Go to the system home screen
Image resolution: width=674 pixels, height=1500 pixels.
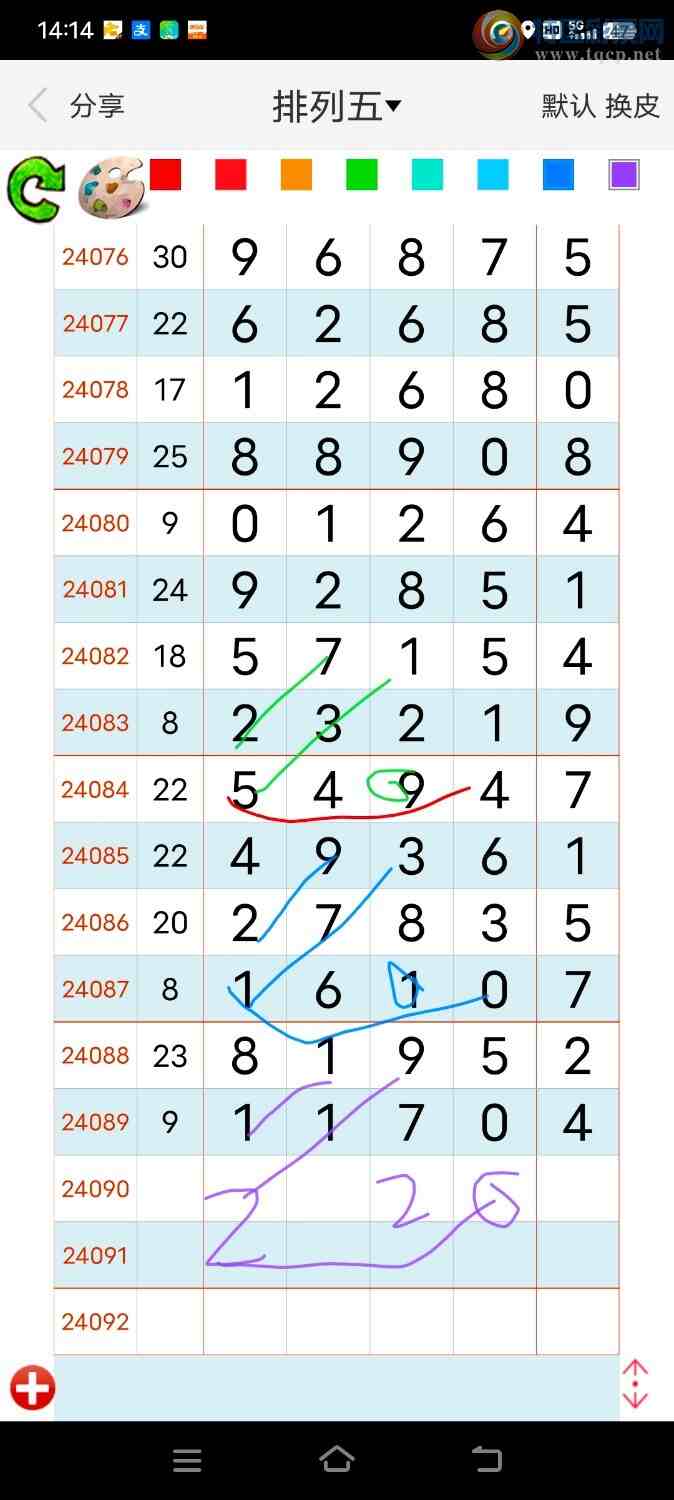click(337, 1460)
